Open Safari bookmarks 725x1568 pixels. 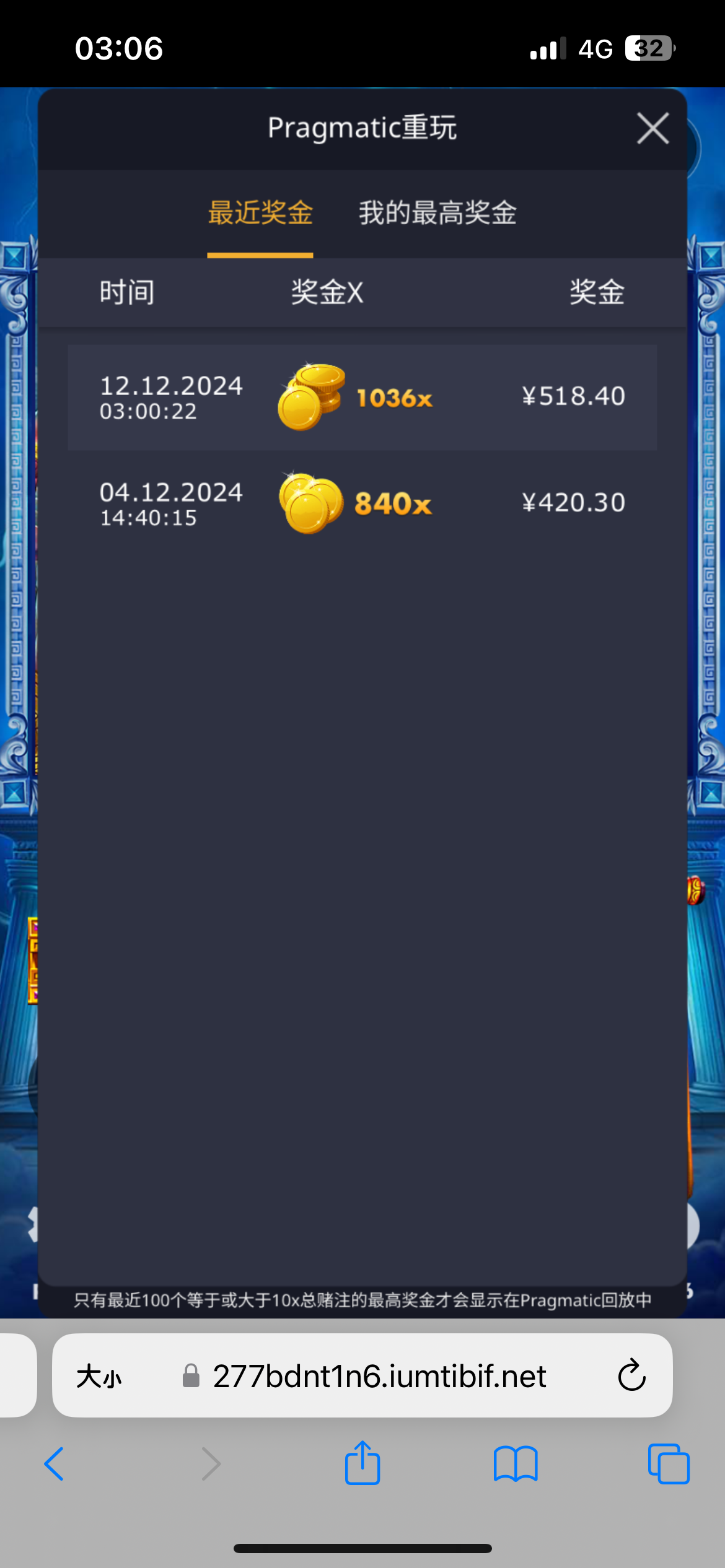(x=516, y=1464)
